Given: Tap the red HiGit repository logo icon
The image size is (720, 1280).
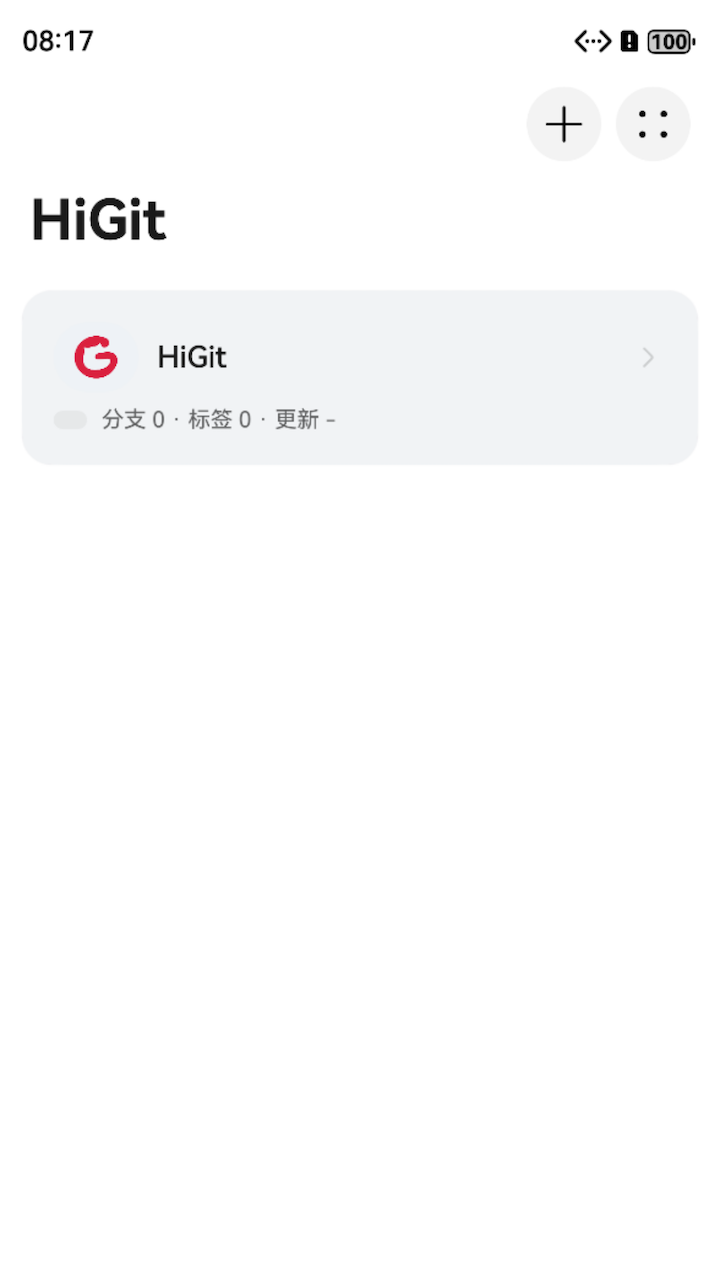Looking at the screenshot, I should click(x=95, y=357).
